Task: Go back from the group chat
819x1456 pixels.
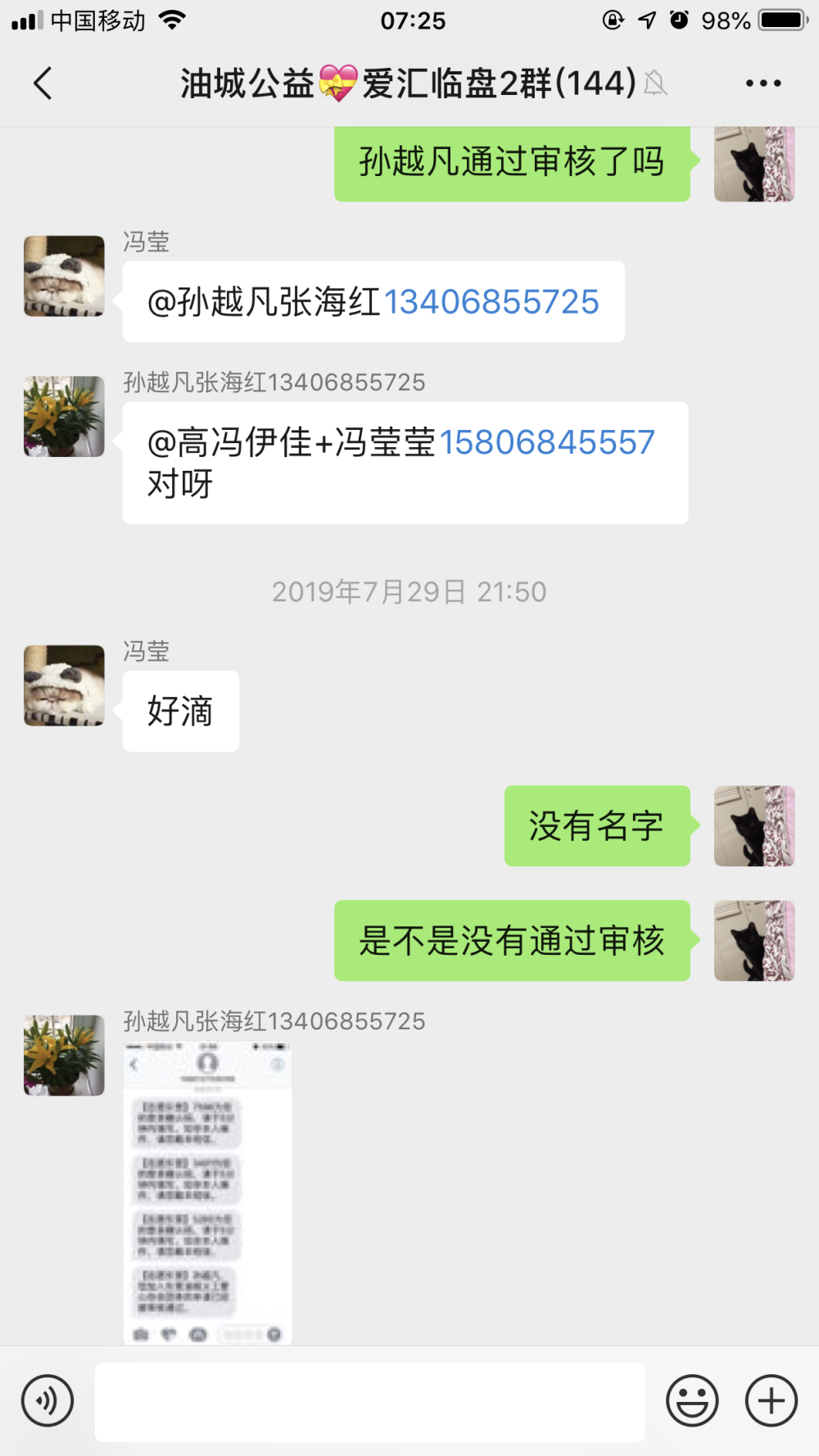Action: [43, 84]
